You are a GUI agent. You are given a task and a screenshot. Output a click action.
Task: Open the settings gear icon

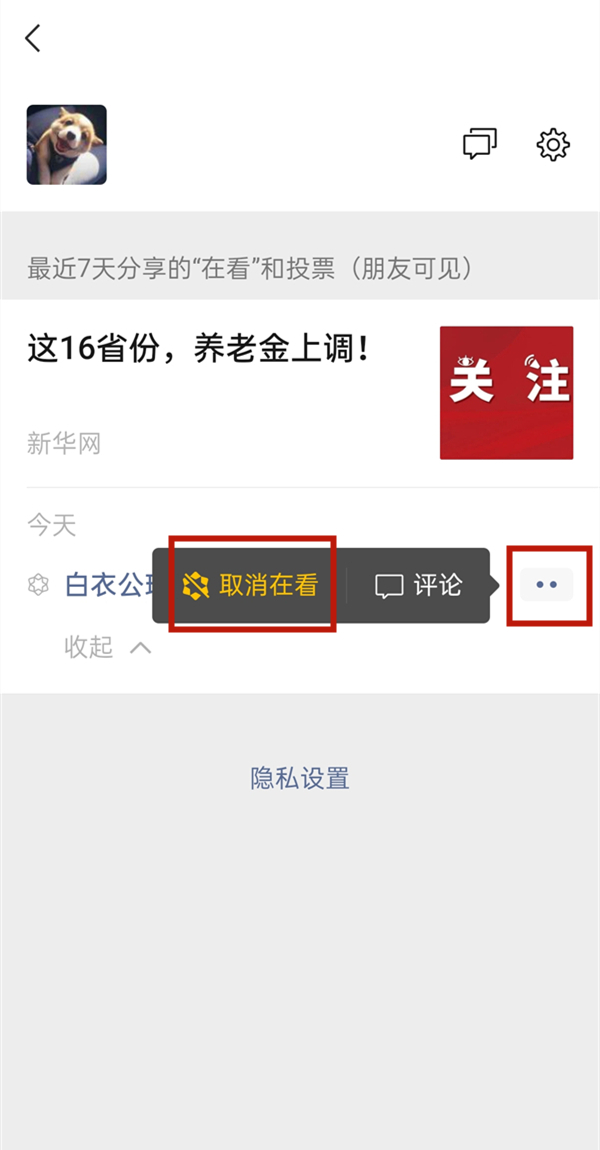click(553, 144)
